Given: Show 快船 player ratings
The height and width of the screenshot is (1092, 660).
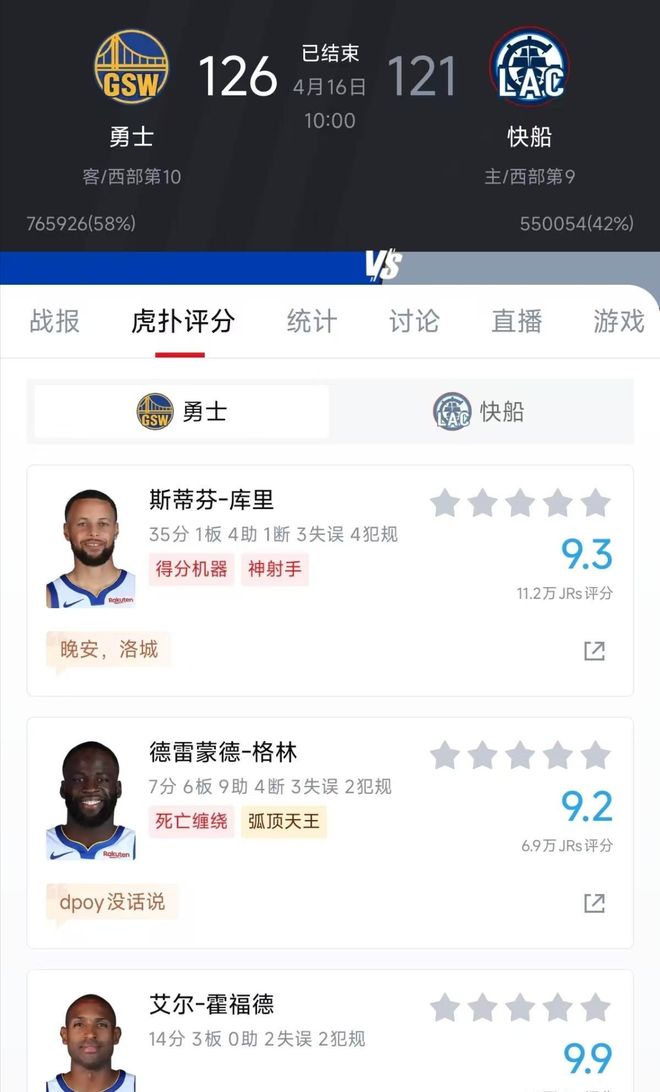Looking at the screenshot, I should pos(479,411).
